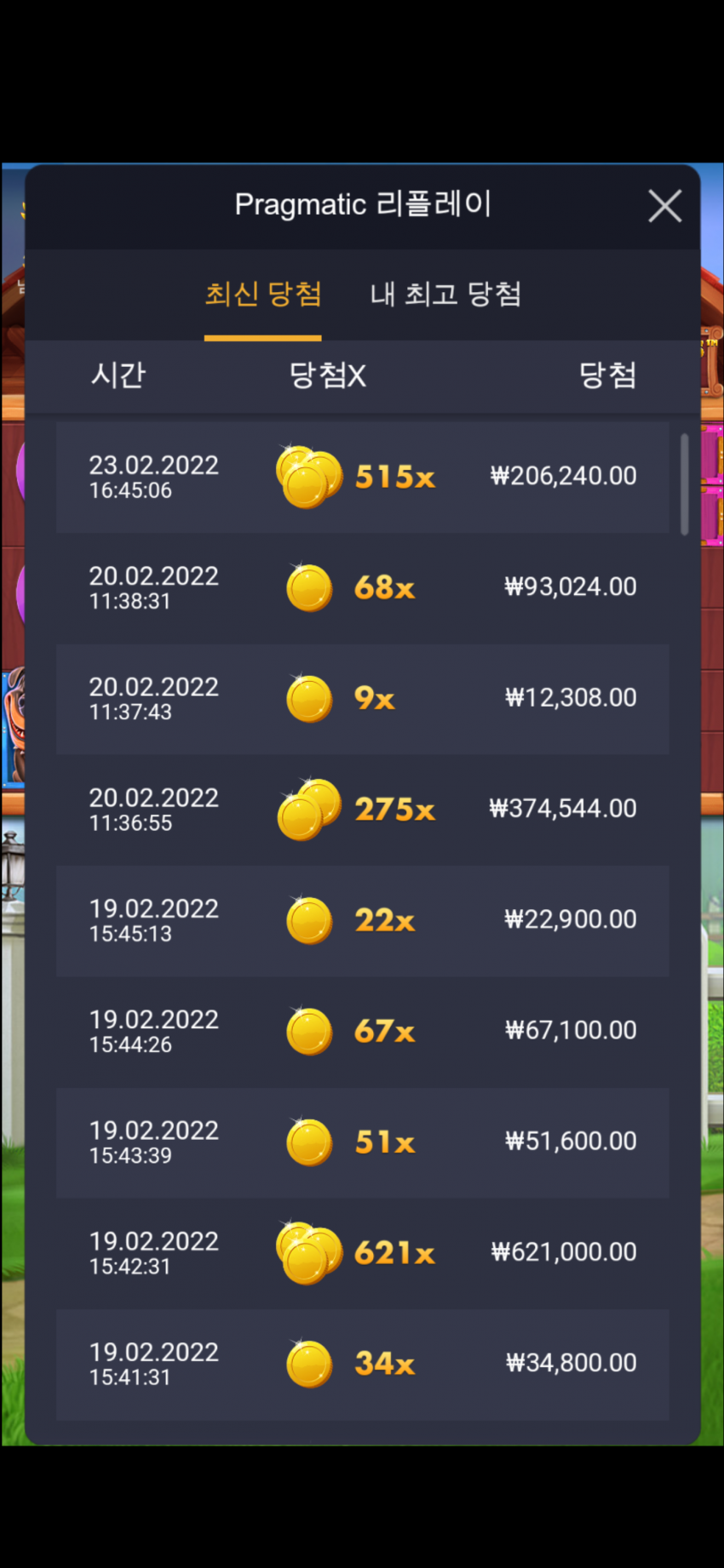View the 22x win replay

coord(363,921)
